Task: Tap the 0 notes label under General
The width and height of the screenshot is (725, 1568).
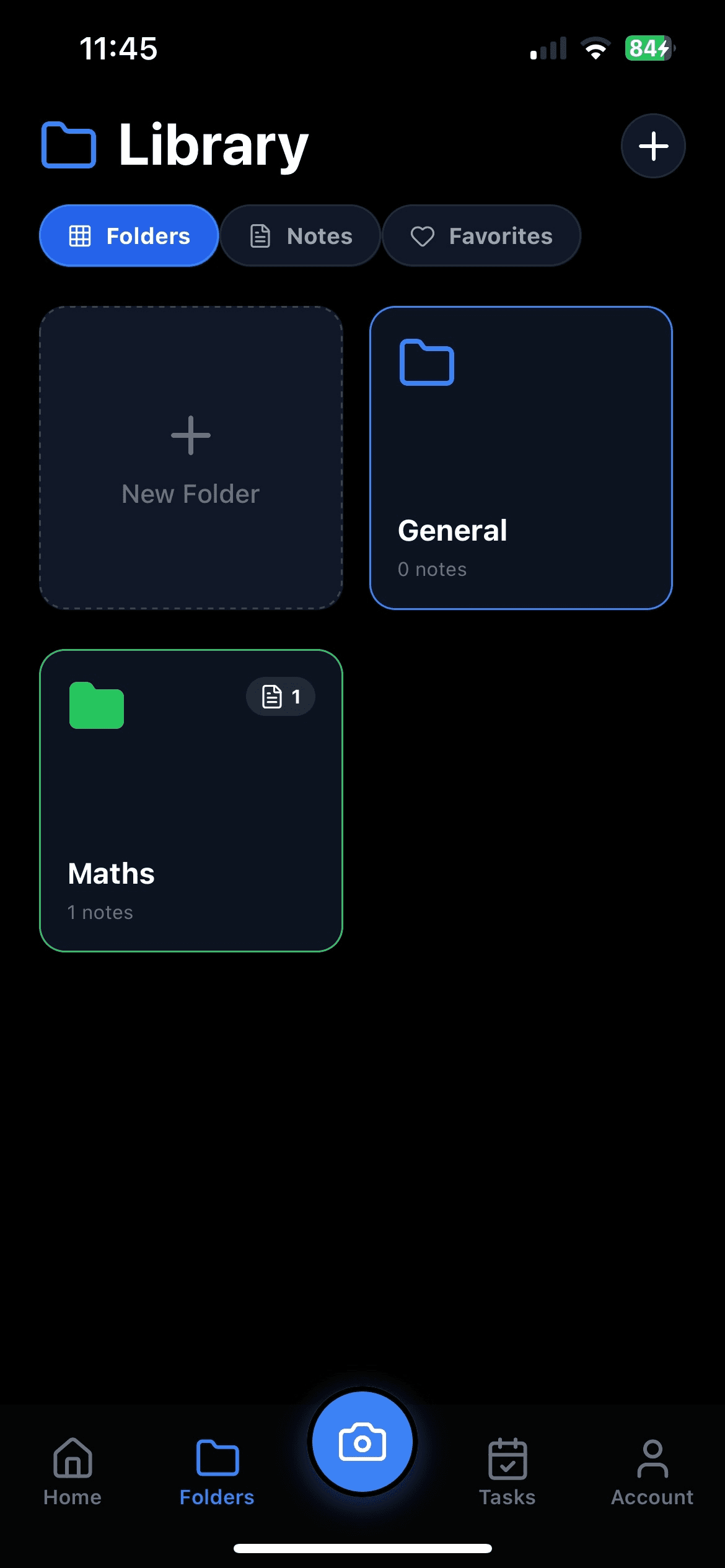Action: click(433, 568)
